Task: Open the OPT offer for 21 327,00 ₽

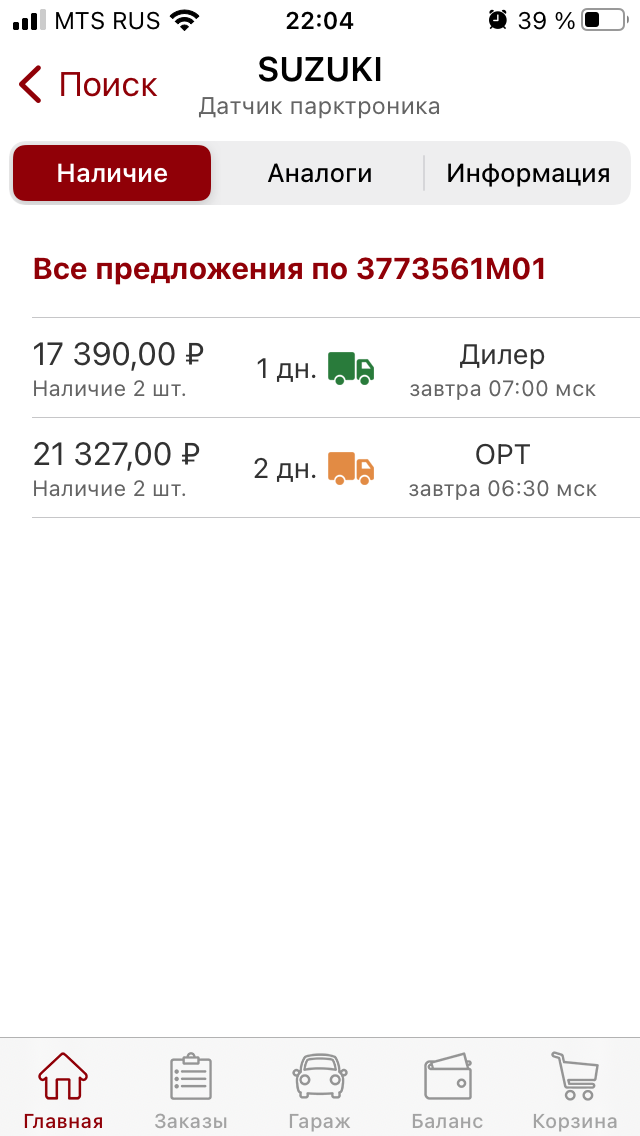Action: pos(336,468)
